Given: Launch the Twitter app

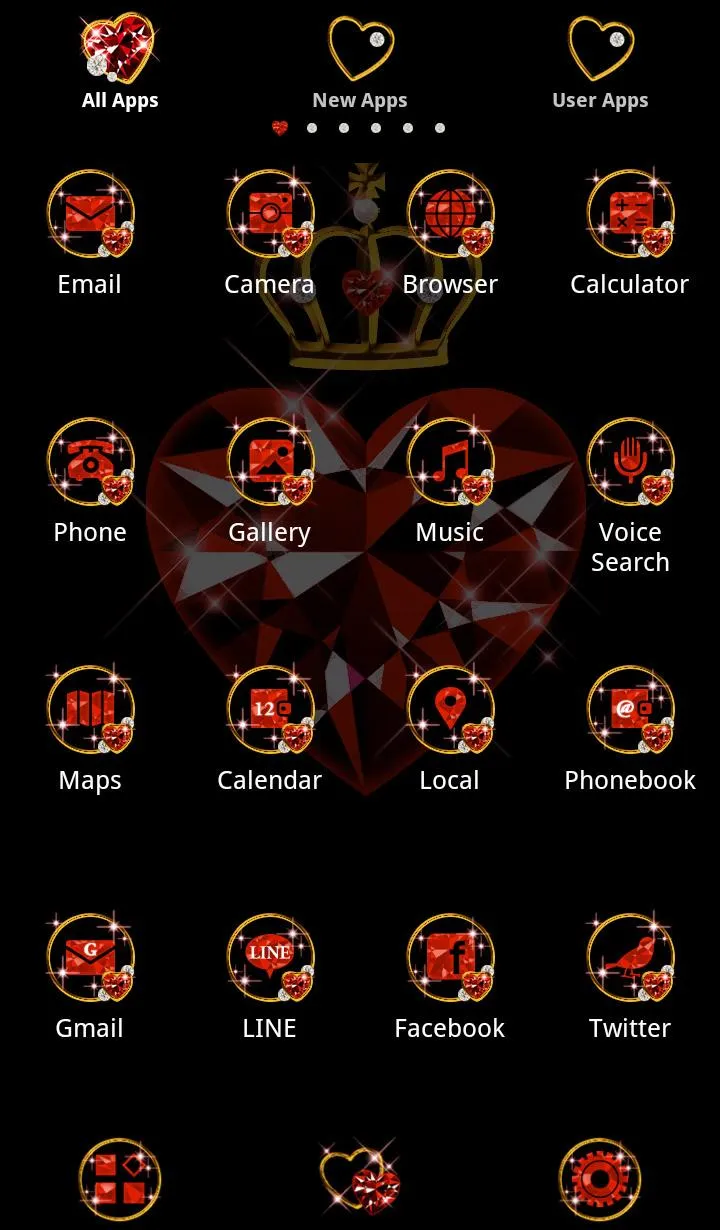Looking at the screenshot, I should pos(630,977).
